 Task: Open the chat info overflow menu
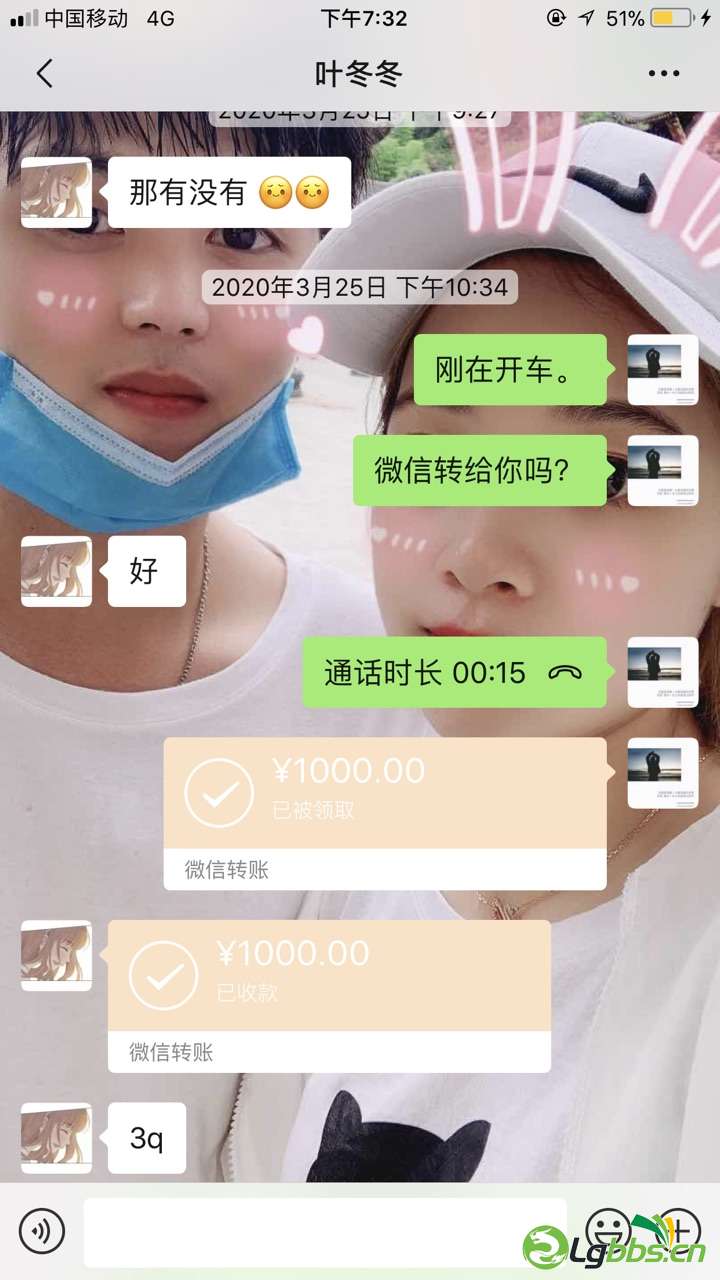coord(664,73)
